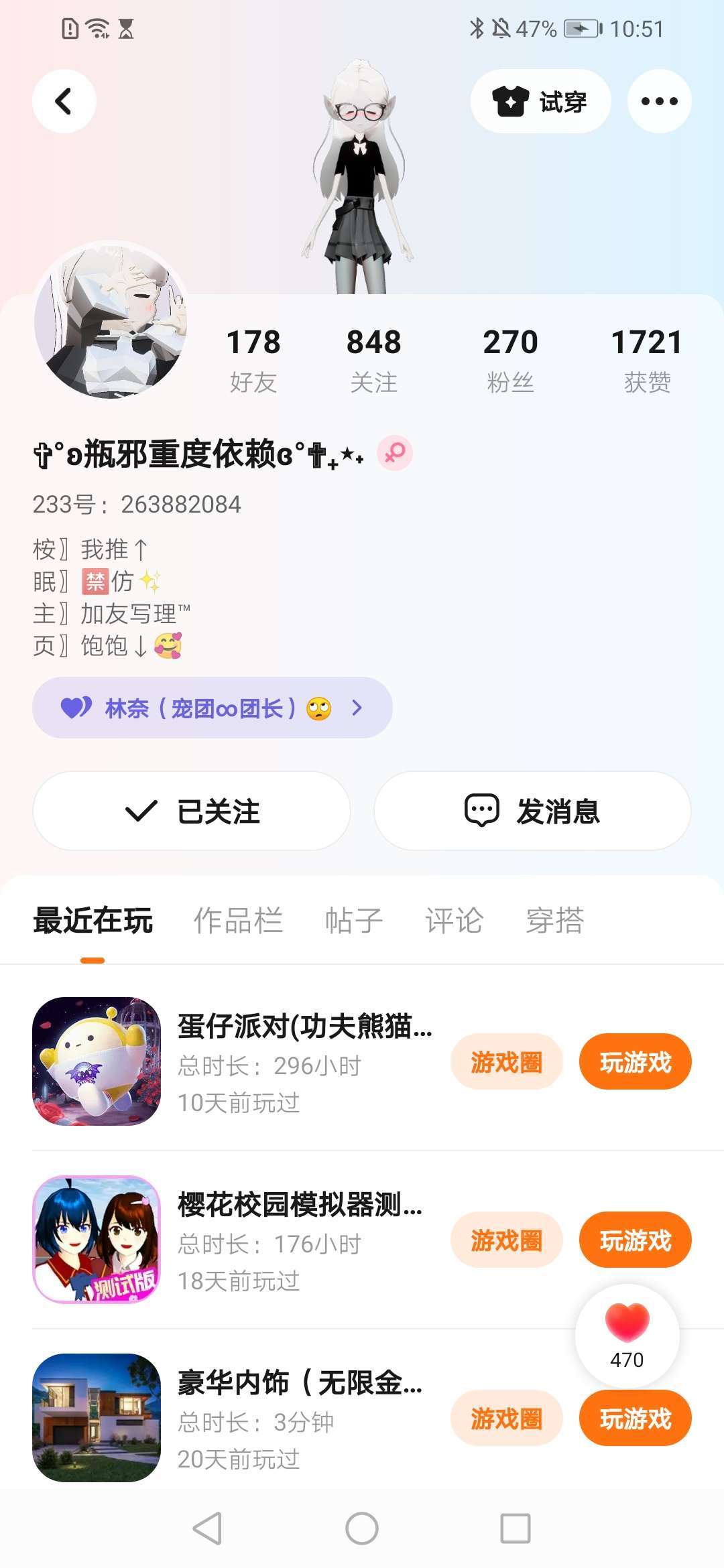Screen dimensions: 724x1568
Task: Tap 玩游戏 for 樱花校园模拟器
Action: pyautogui.click(x=635, y=1240)
